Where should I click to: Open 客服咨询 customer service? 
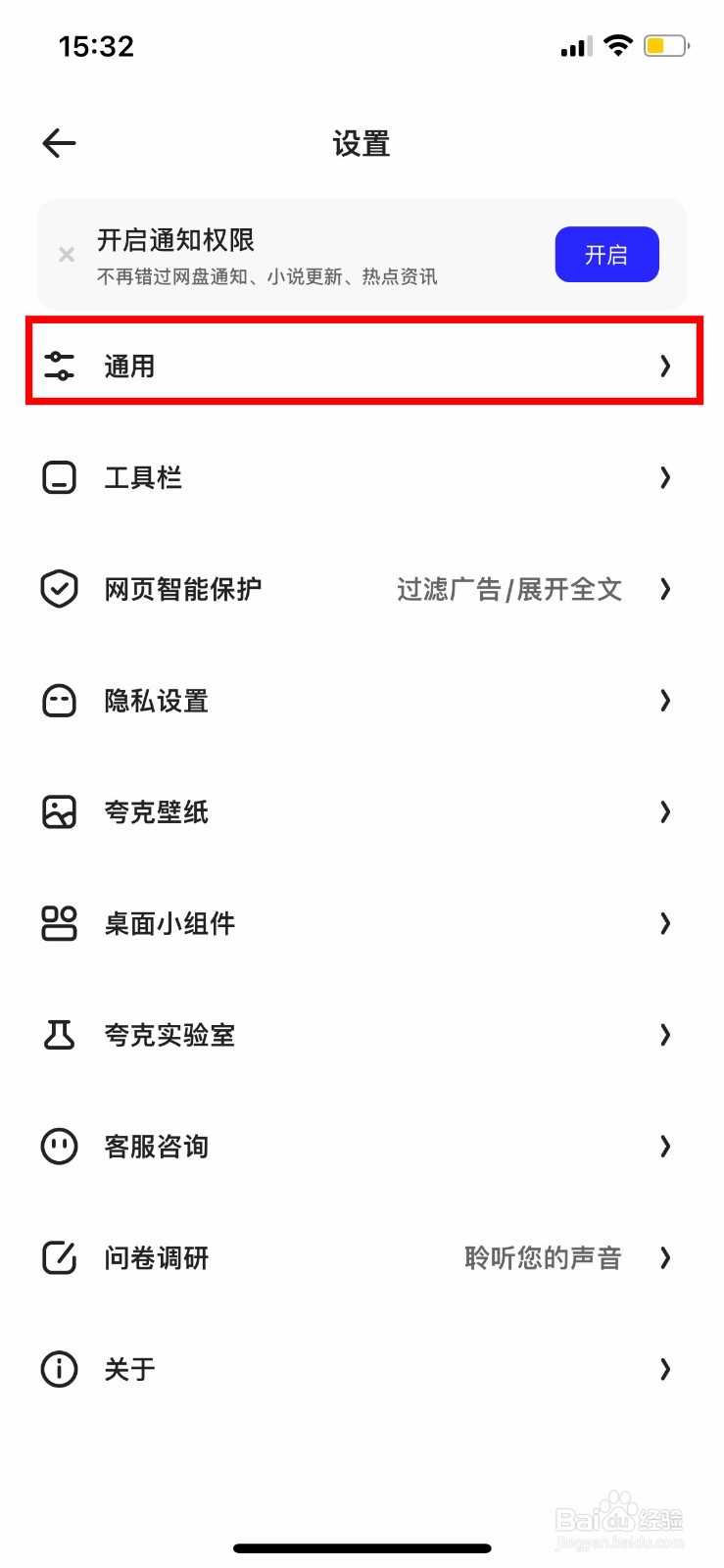362,1147
